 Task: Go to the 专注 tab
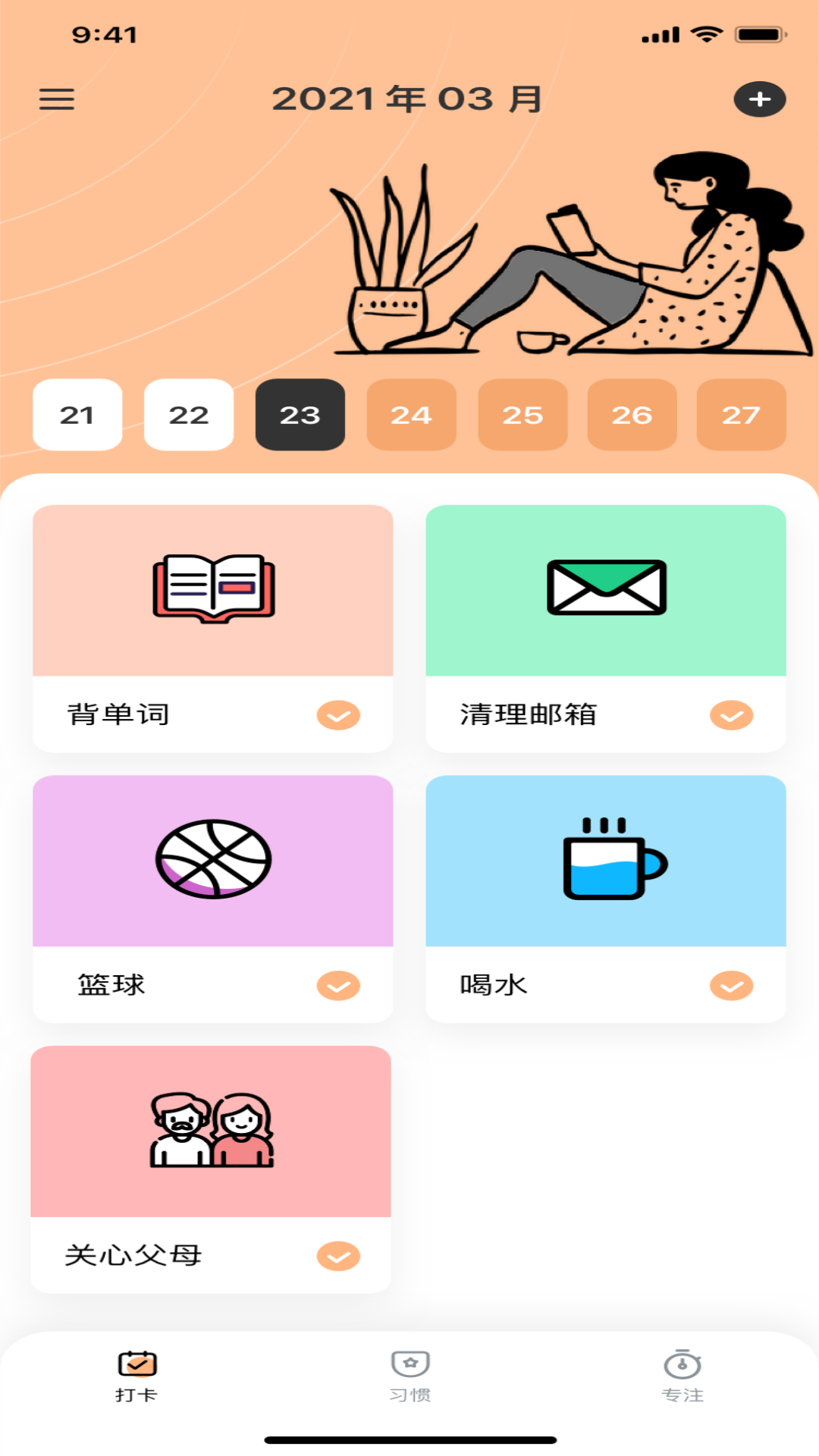(x=682, y=1376)
